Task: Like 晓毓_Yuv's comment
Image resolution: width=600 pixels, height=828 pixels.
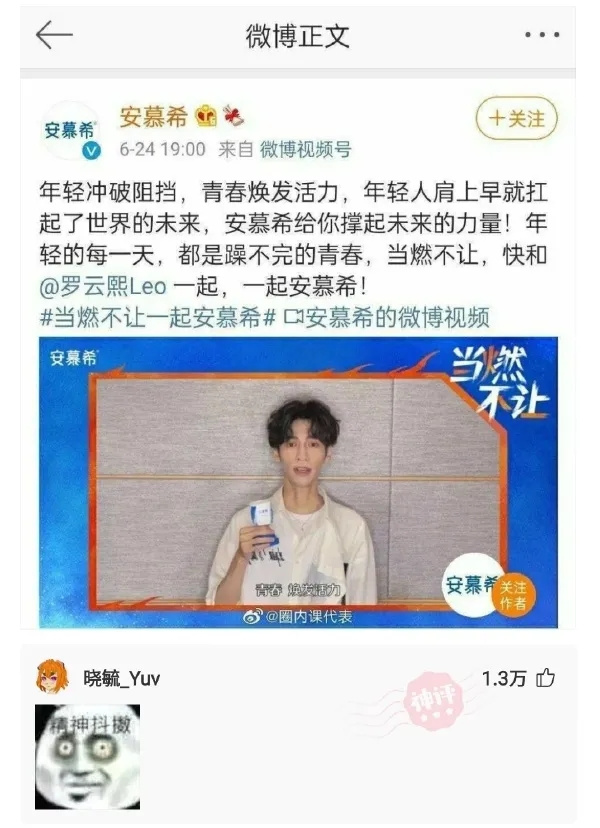Action: [545, 678]
